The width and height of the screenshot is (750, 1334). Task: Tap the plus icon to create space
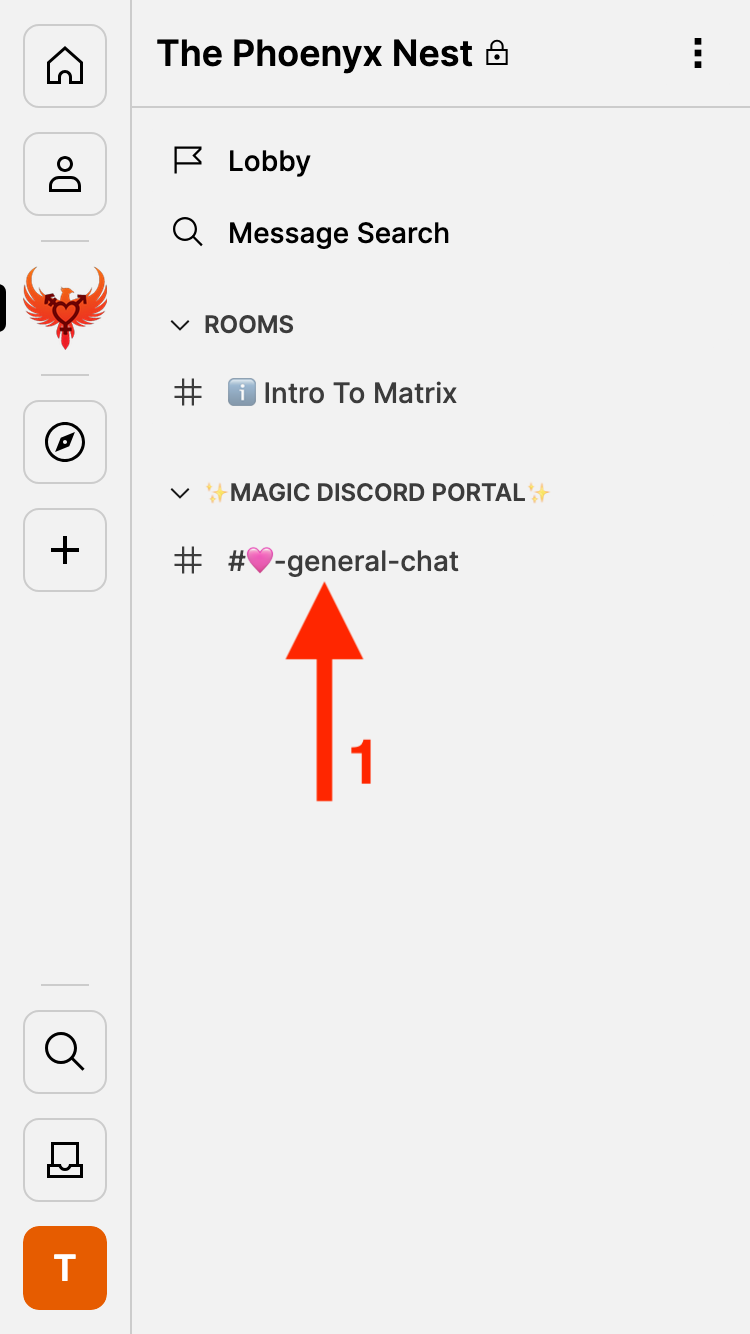tap(65, 550)
